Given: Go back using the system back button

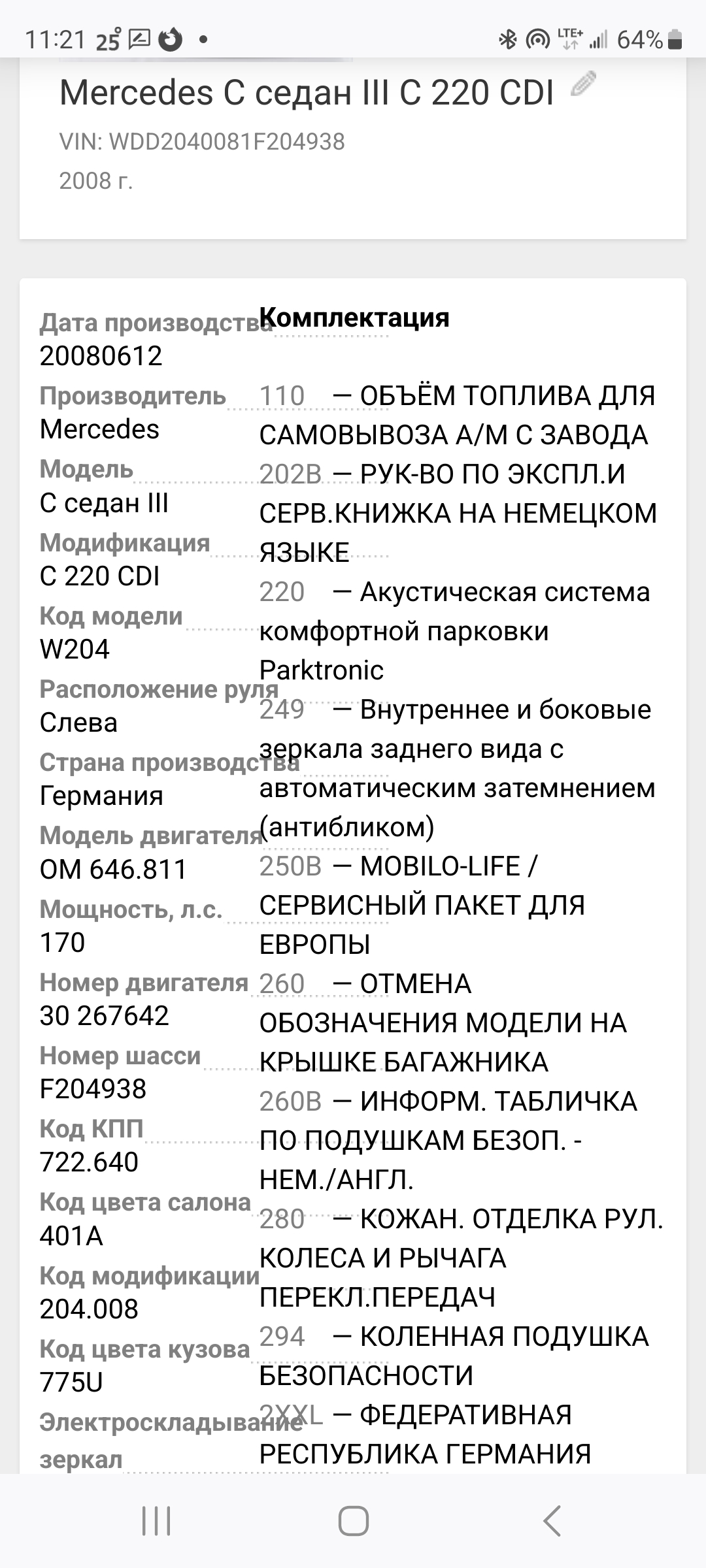Looking at the screenshot, I should [x=552, y=1521].
